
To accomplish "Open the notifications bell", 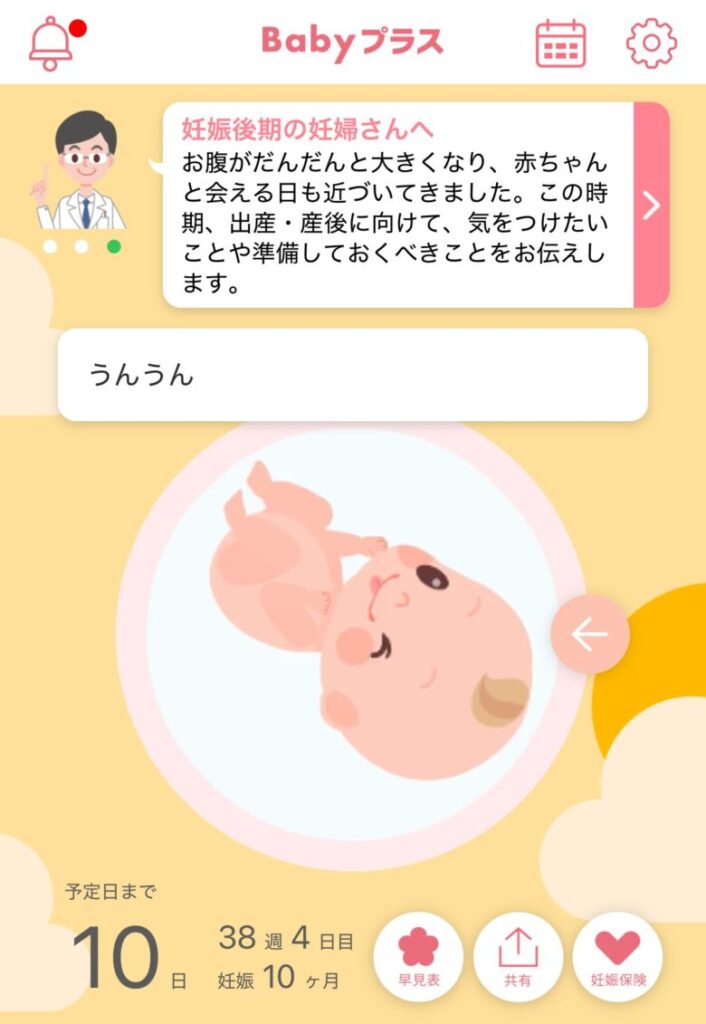I will pyautogui.click(x=52, y=43).
